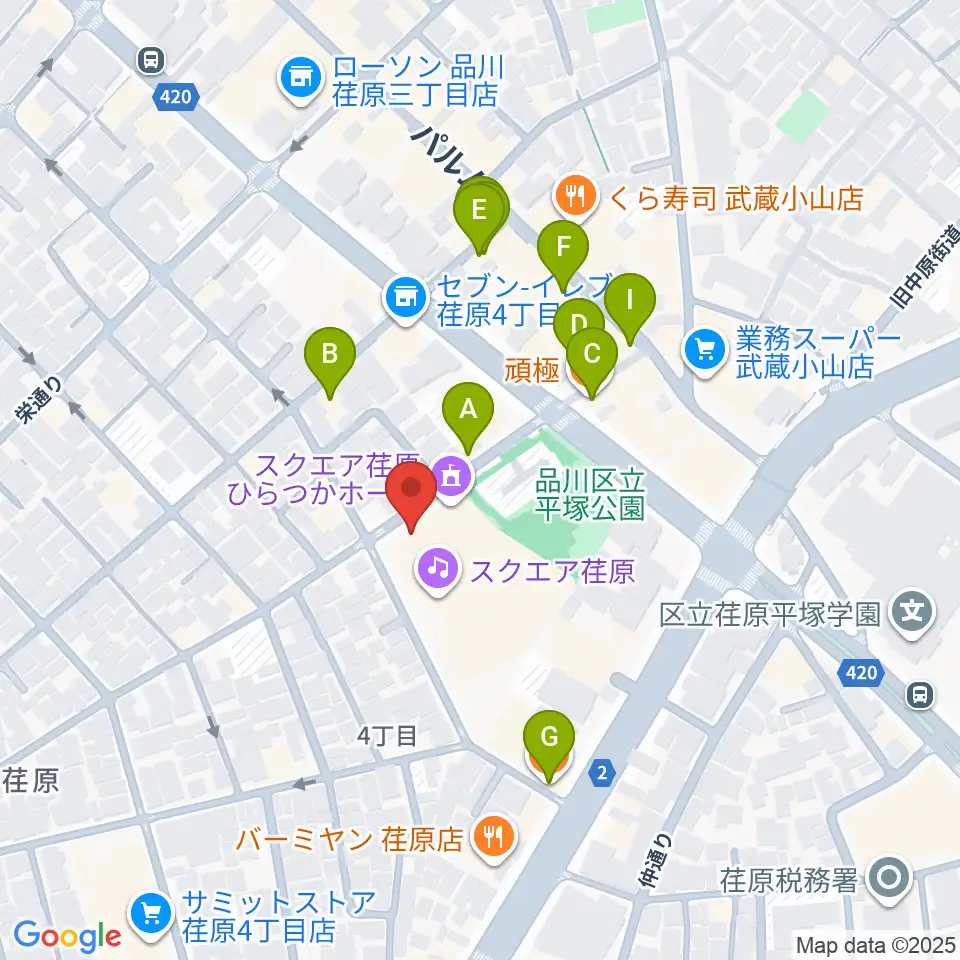Screen dimensions: 960x960
Task: Open the green marker labeled G
Action: click(x=549, y=743)
